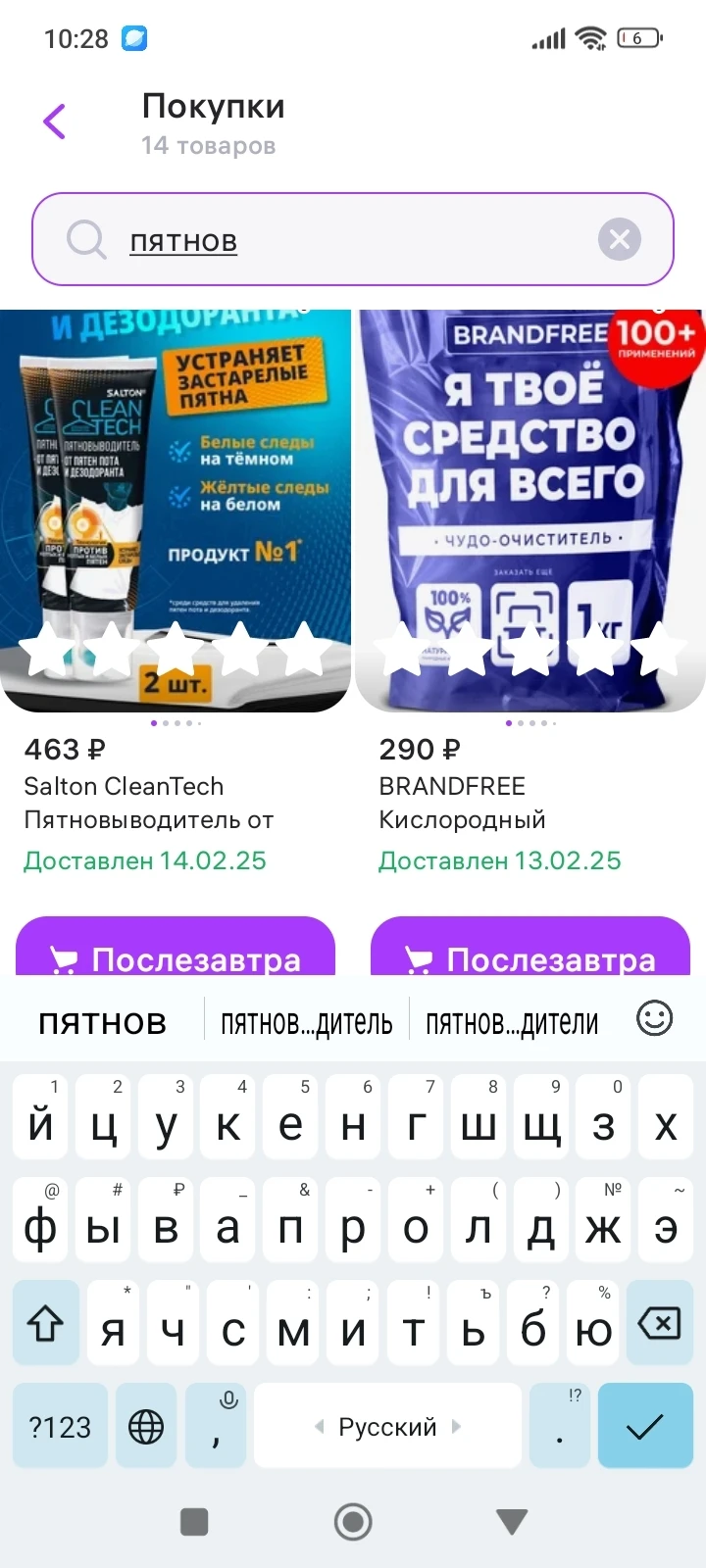Tap the search field containing «пятнов»
Image resolution: width=706 pixels, height=1568 pixels.
point(353,240)
